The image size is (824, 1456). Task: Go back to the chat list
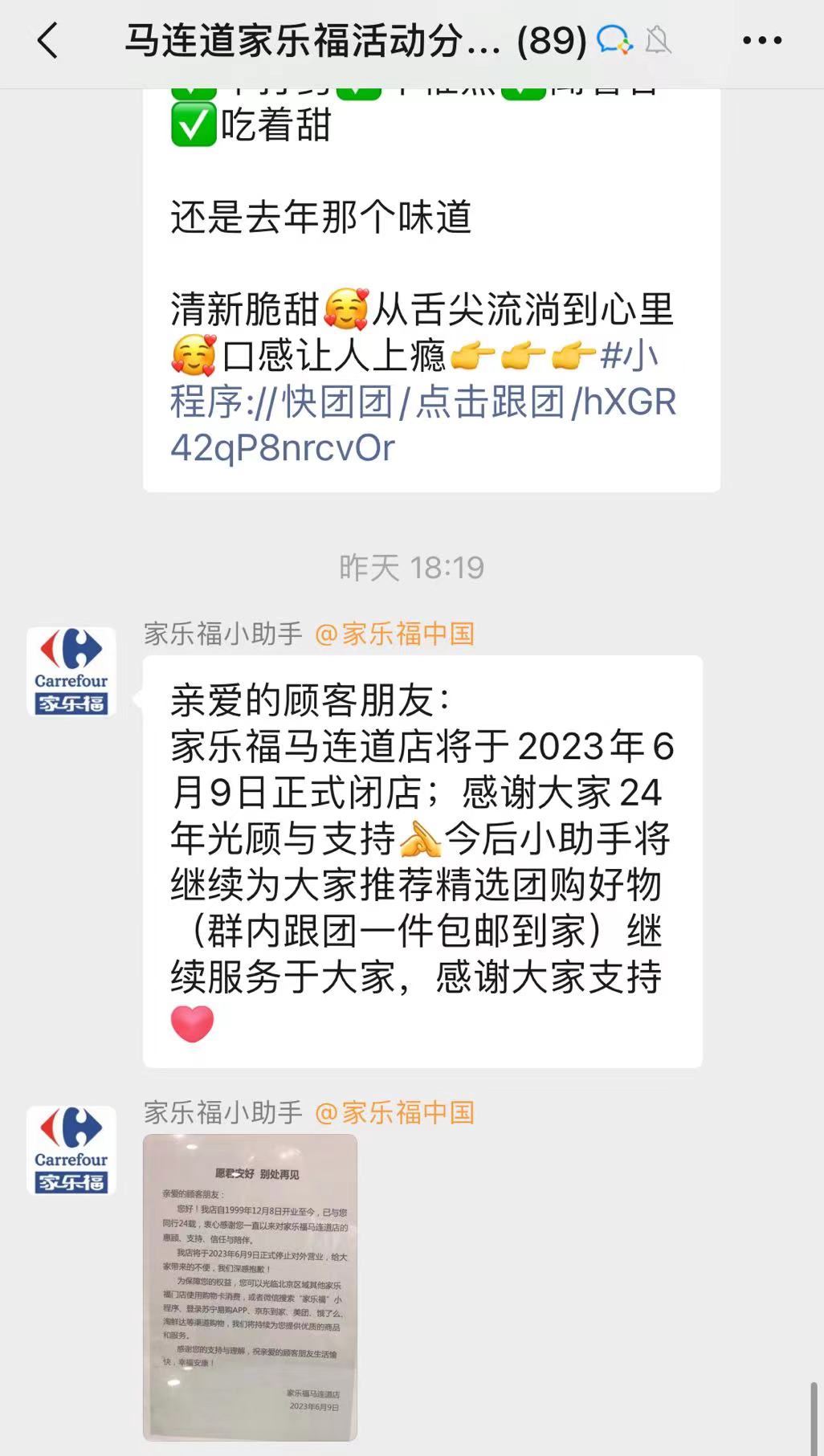(48, 40)
